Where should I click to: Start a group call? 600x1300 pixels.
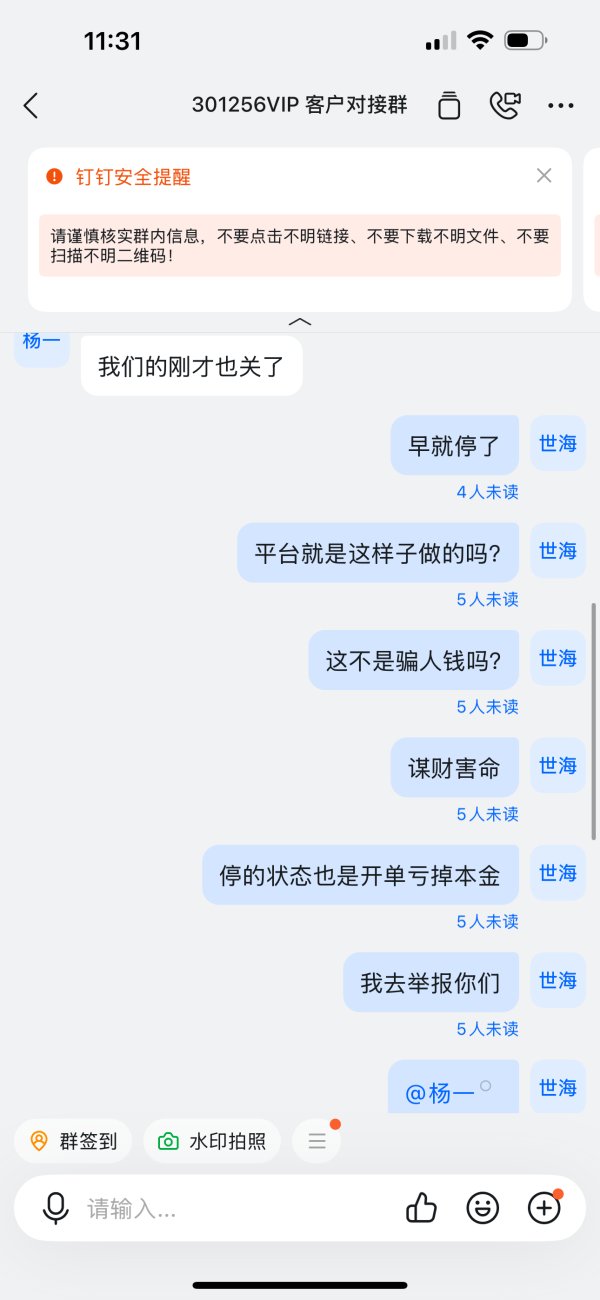tap(505, 105)
